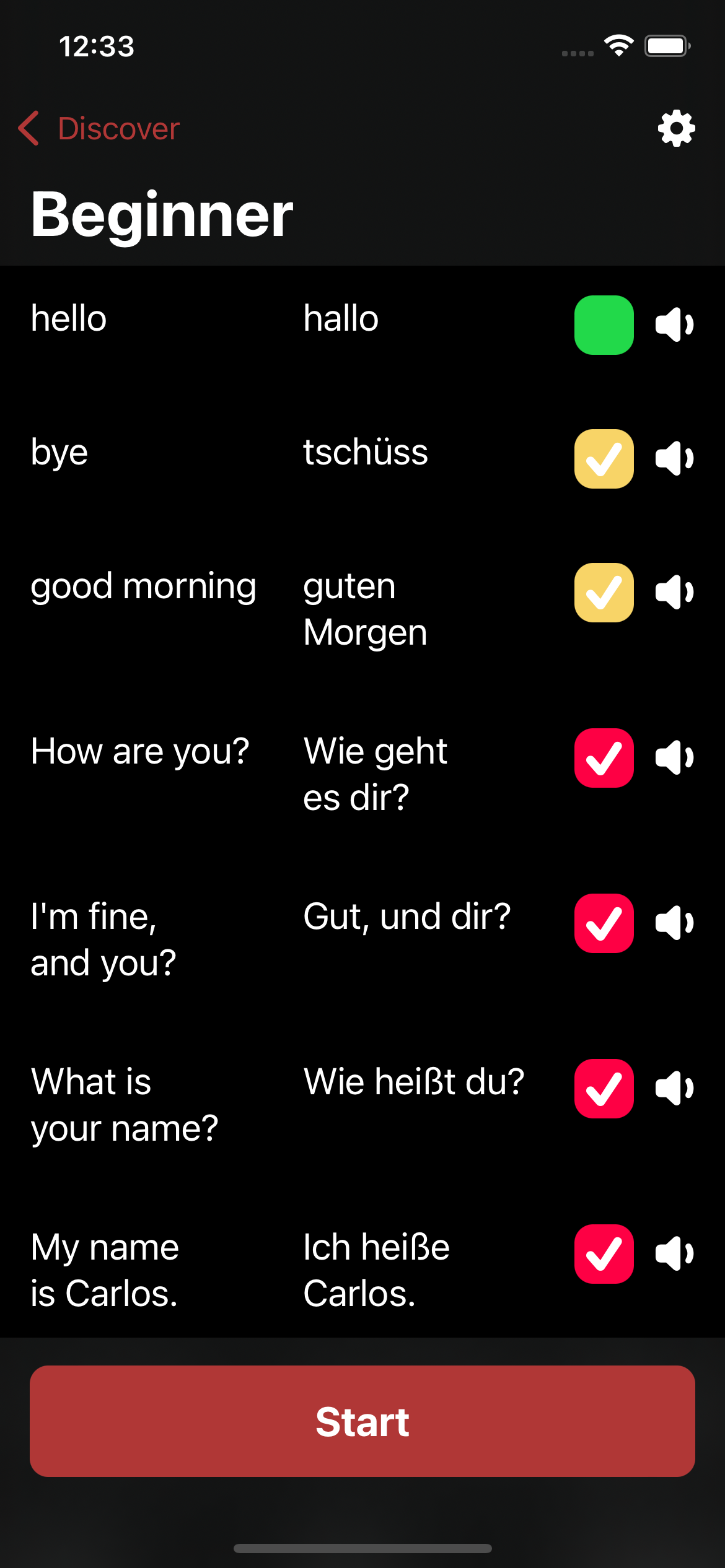Toggle the yellow status beside "guten Morgen"
The image size is (725, 1568).
[604, 591]
